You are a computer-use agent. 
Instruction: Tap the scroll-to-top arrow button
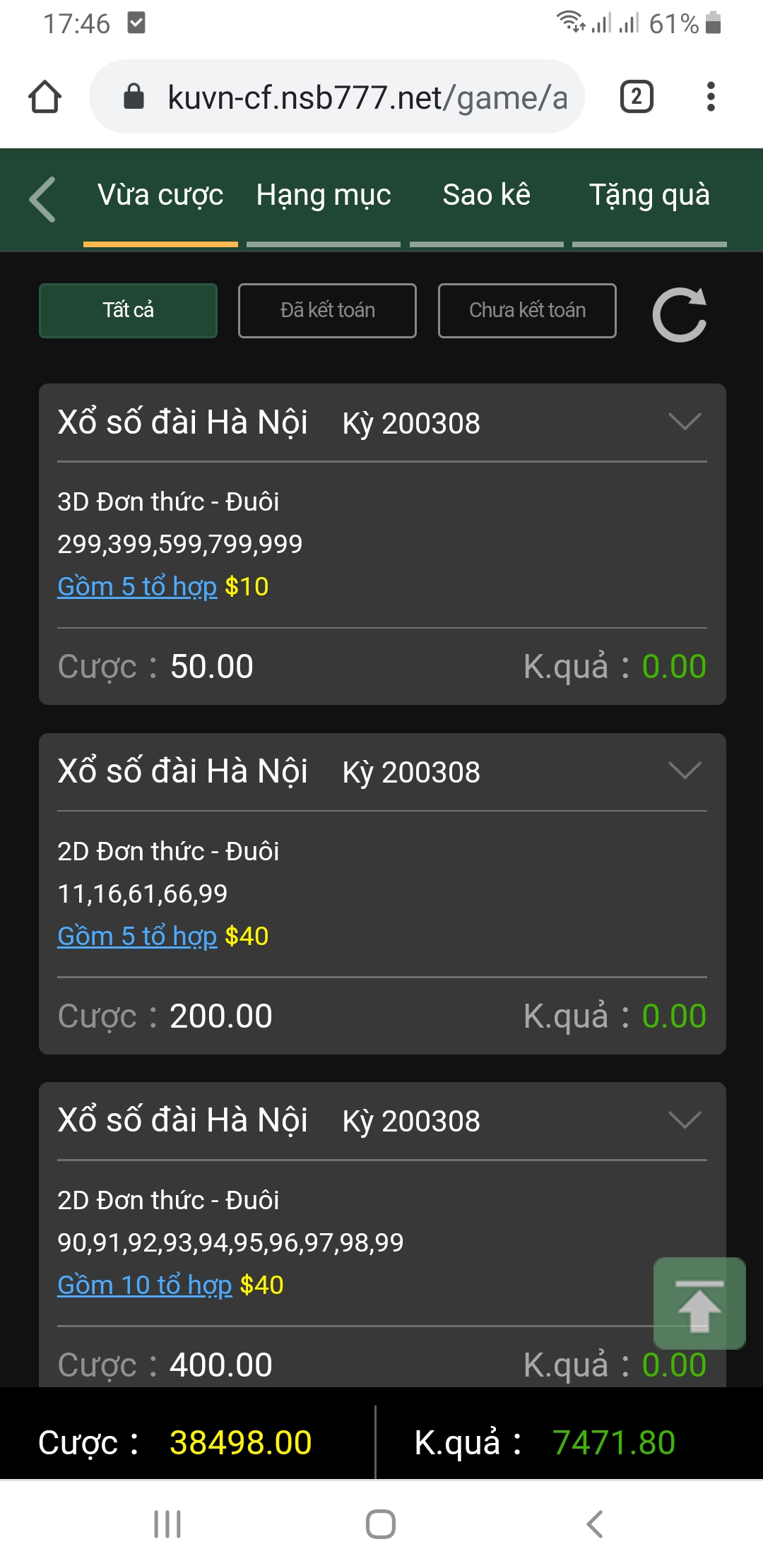pyautogui.click(x=699, y=1304)
